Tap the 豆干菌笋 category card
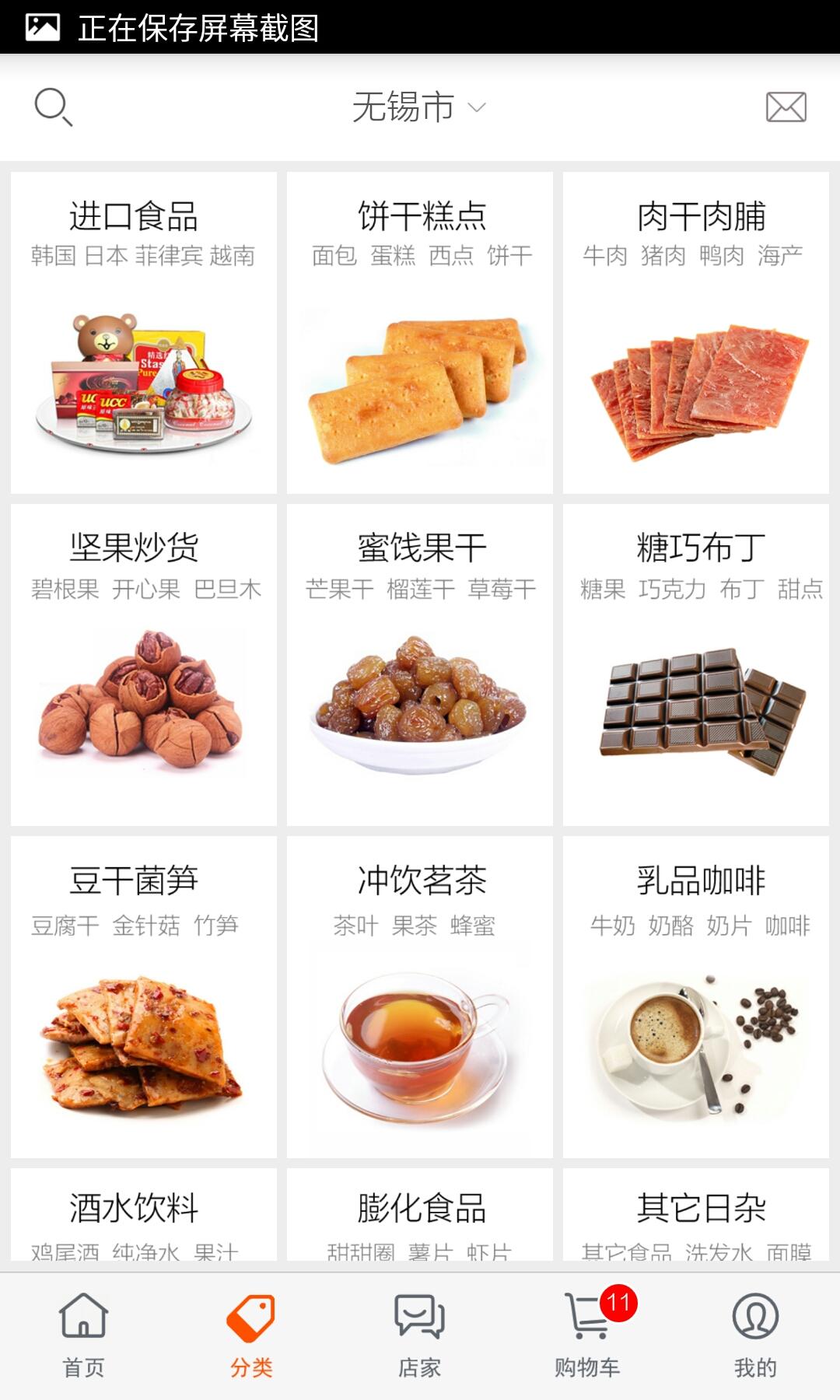Image resolution: width=840 pixels, height=1400 pixels. pos(144,997)
